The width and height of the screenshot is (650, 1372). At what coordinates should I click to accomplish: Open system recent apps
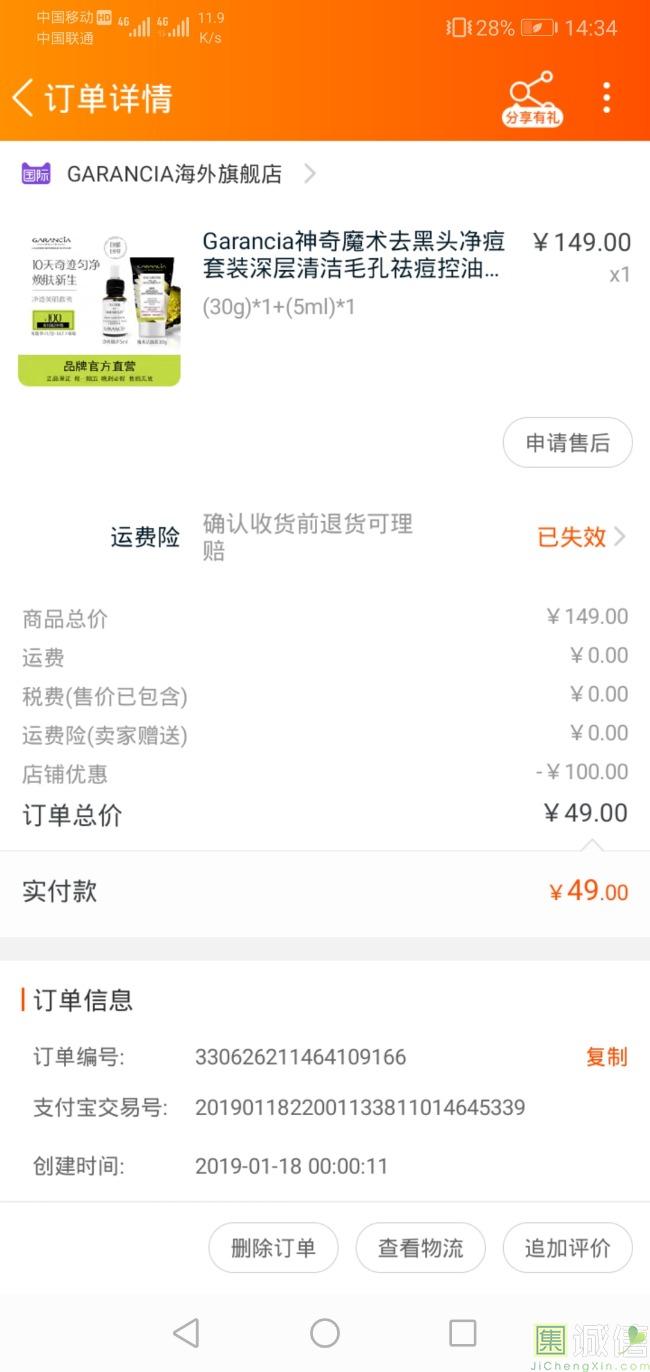[462, 1333]
